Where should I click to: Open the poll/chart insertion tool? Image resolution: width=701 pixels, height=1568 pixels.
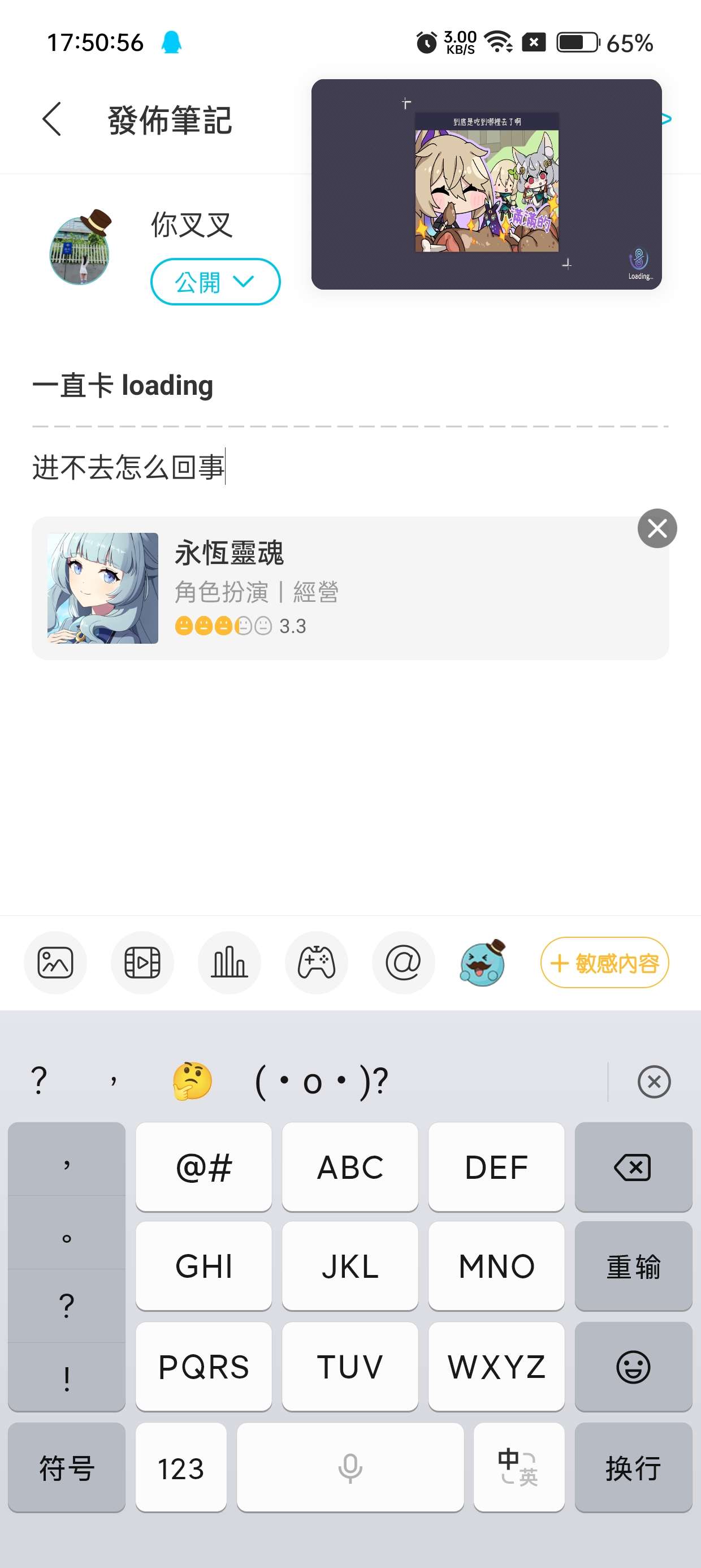[230, 962]
